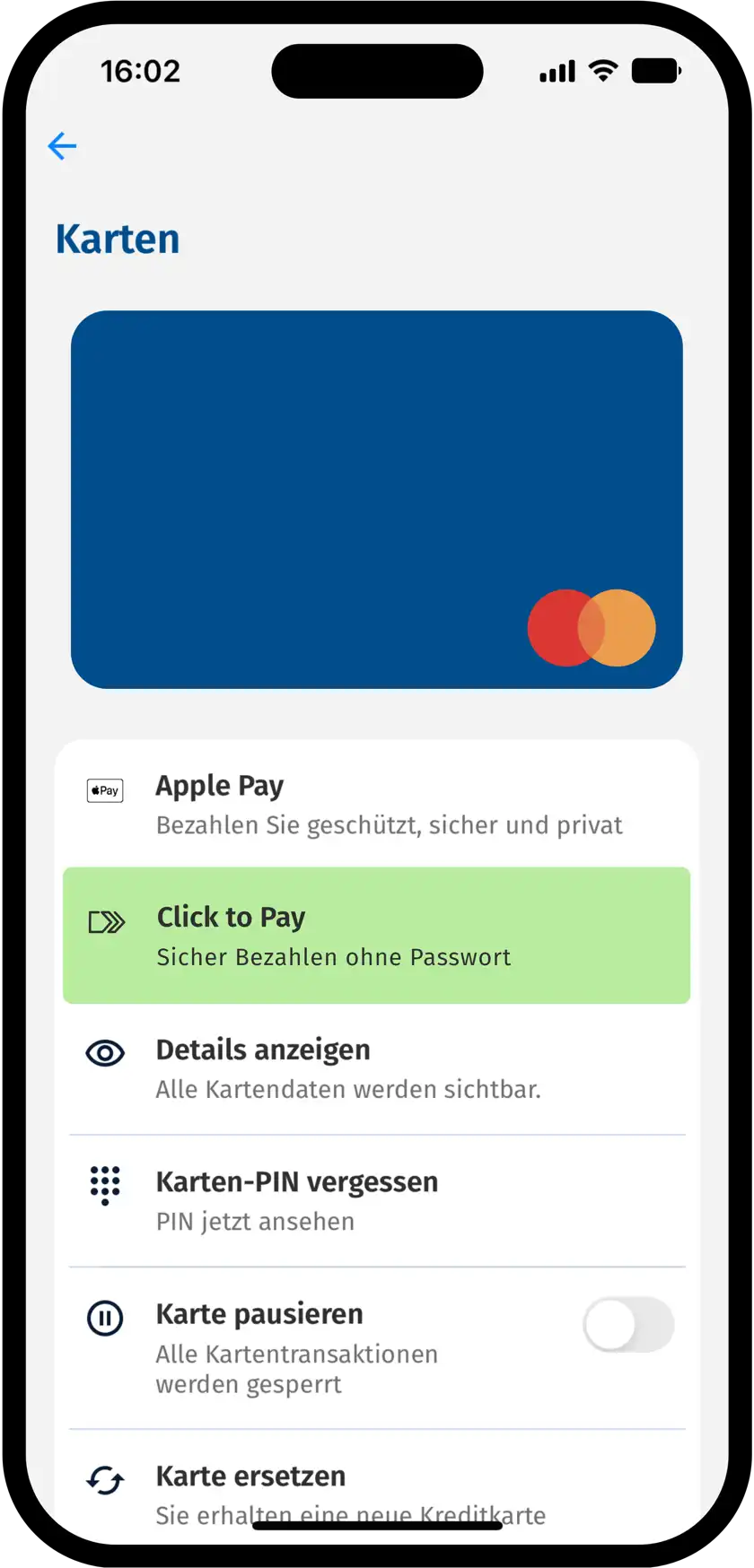Select the Karten page heading

tap(117, 238)
